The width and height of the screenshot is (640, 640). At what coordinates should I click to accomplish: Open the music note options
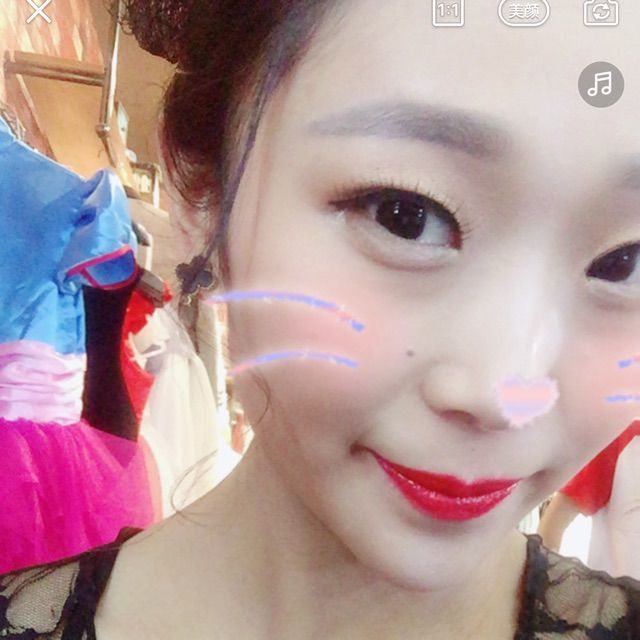[600, 85]
